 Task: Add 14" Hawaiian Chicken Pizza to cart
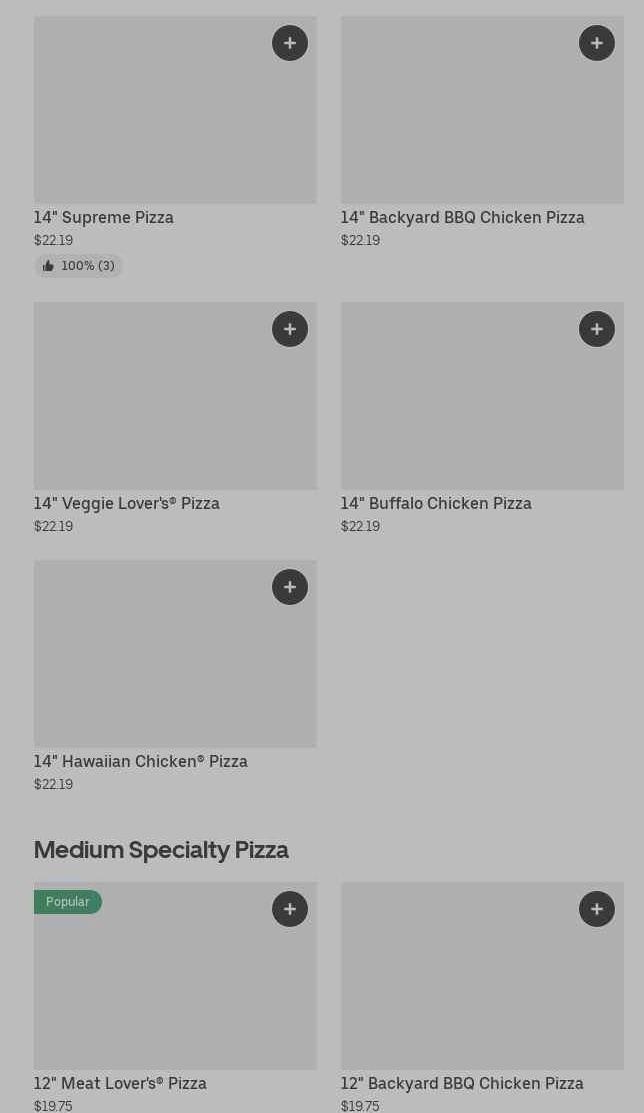(290, 587)
